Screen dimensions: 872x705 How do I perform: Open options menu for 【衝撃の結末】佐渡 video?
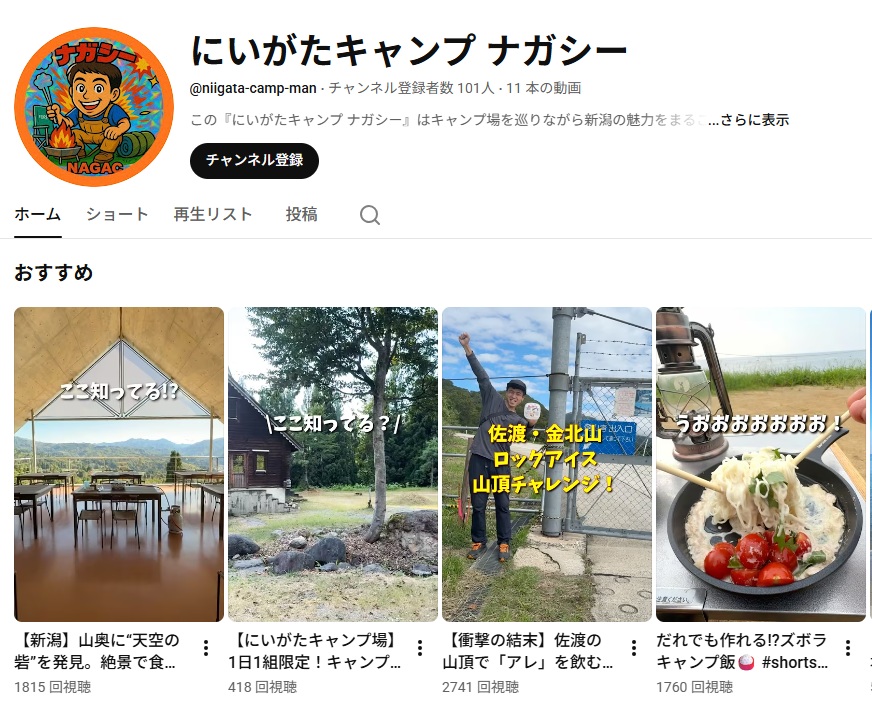[634, 648]
